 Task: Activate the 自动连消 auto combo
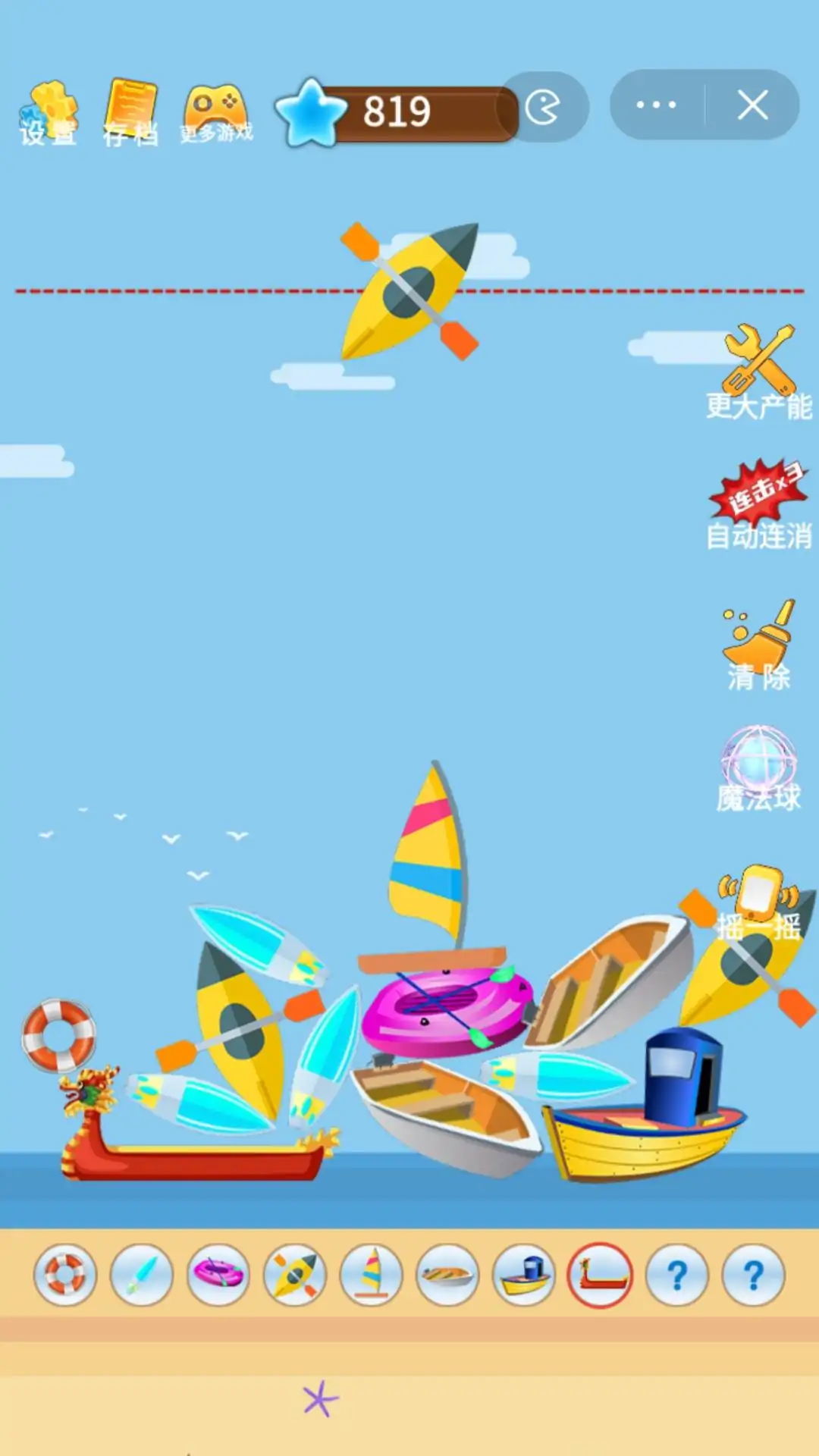click(758, 504)
